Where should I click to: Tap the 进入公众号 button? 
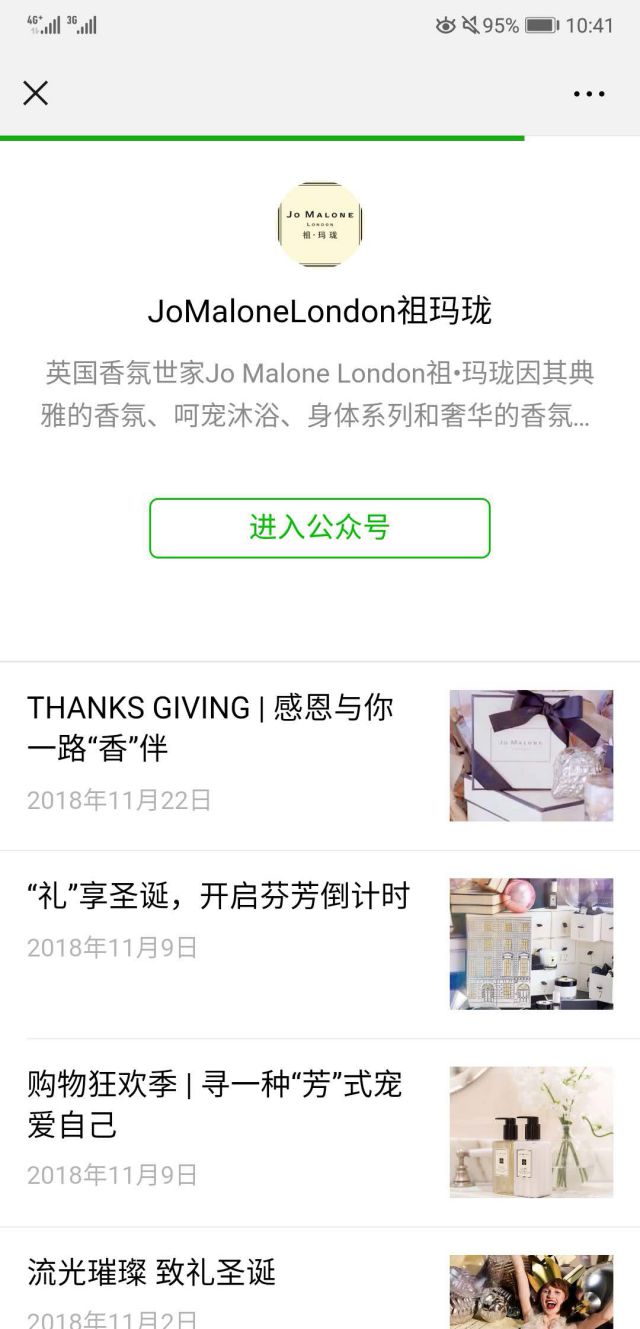pyautogui.click(x=320, y=528)
